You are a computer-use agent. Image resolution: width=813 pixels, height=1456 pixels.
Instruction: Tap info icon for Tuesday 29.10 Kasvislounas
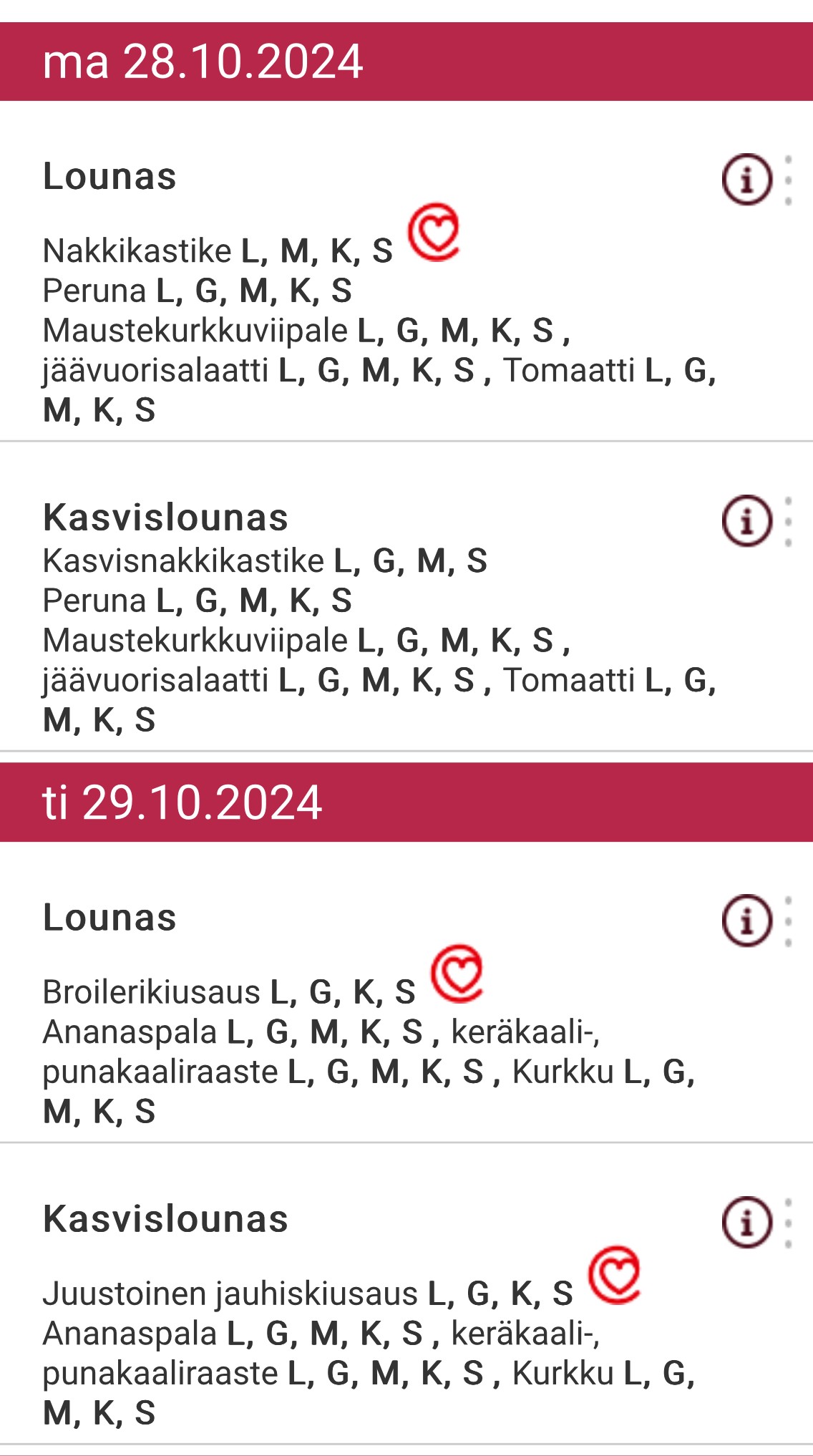(746, 1222)
